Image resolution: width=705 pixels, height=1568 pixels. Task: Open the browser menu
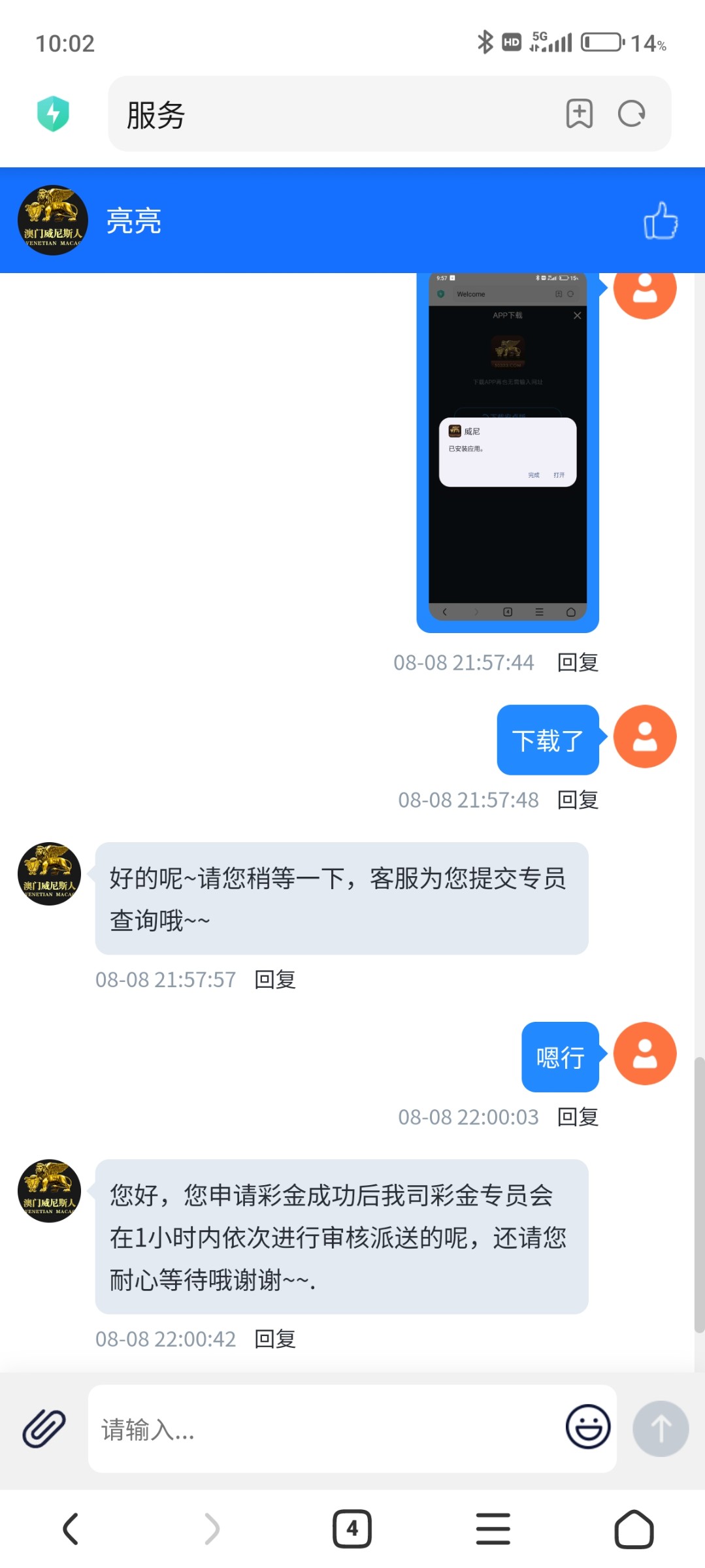(x=493, y=1529)
